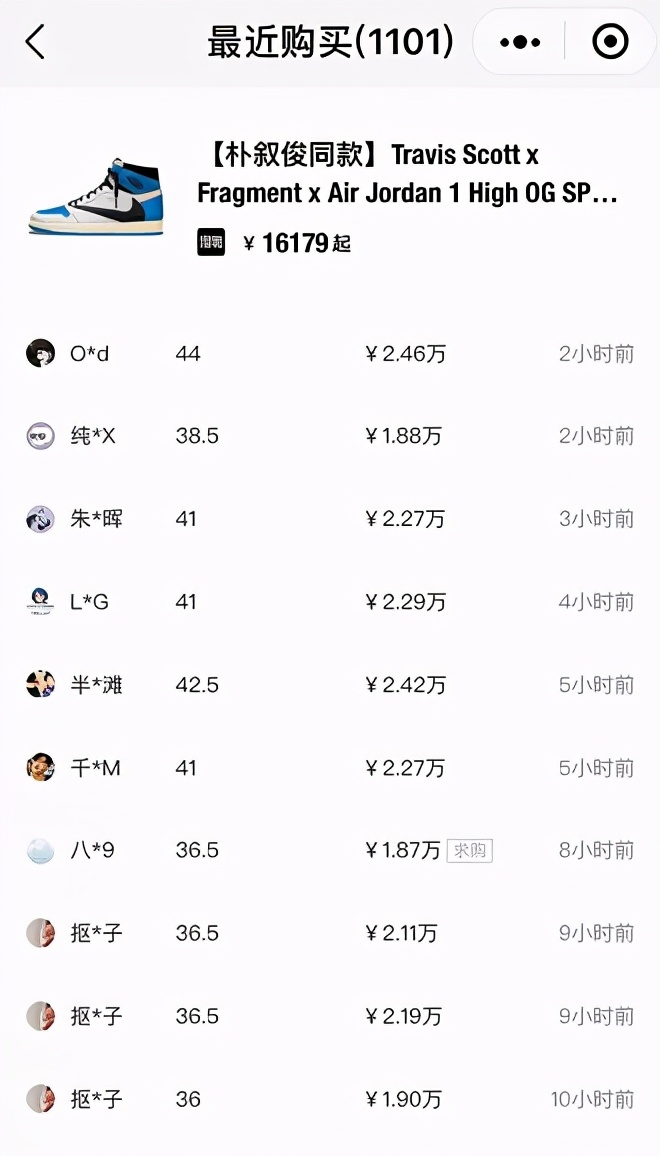Close the mini program with the circle button

610,42
